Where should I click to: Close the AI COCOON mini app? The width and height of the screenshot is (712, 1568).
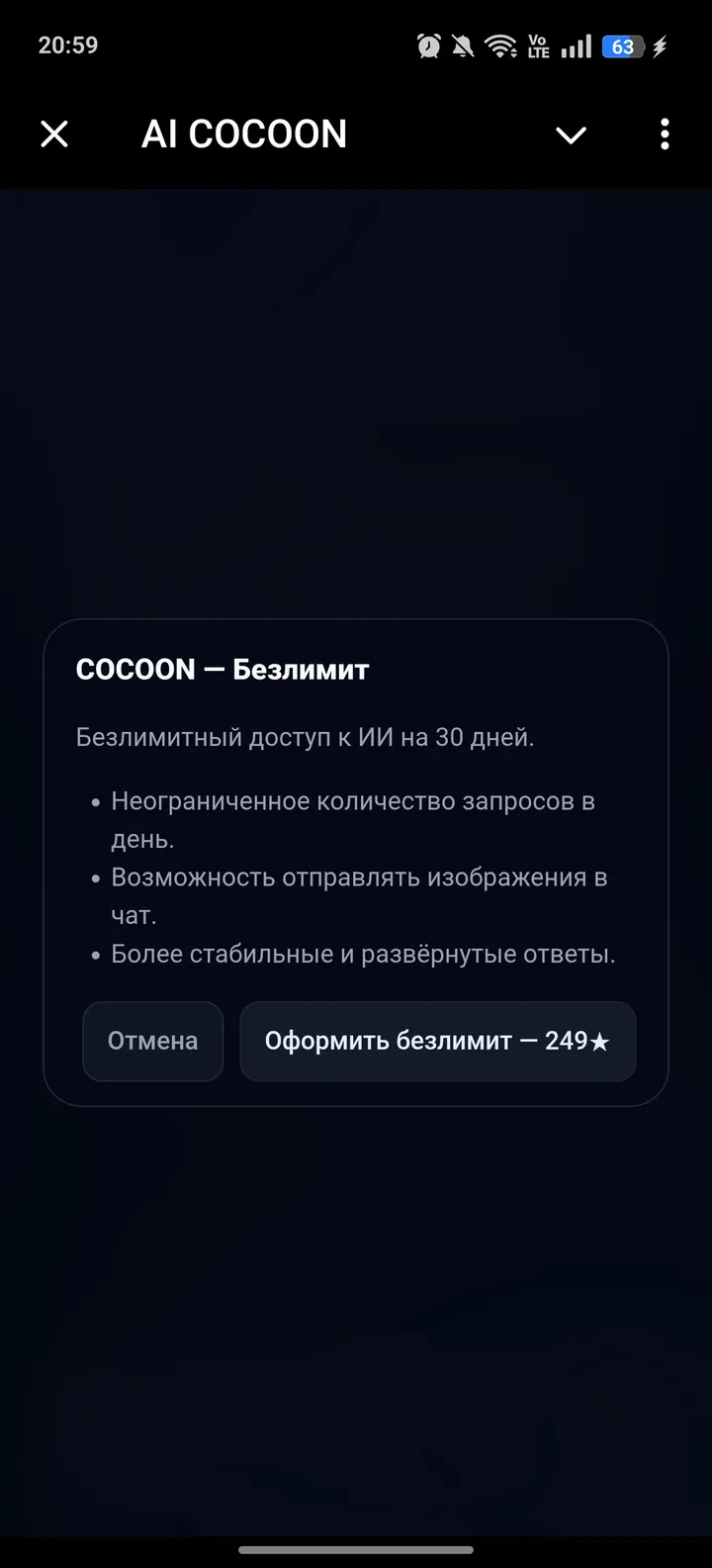coord(54,135)
